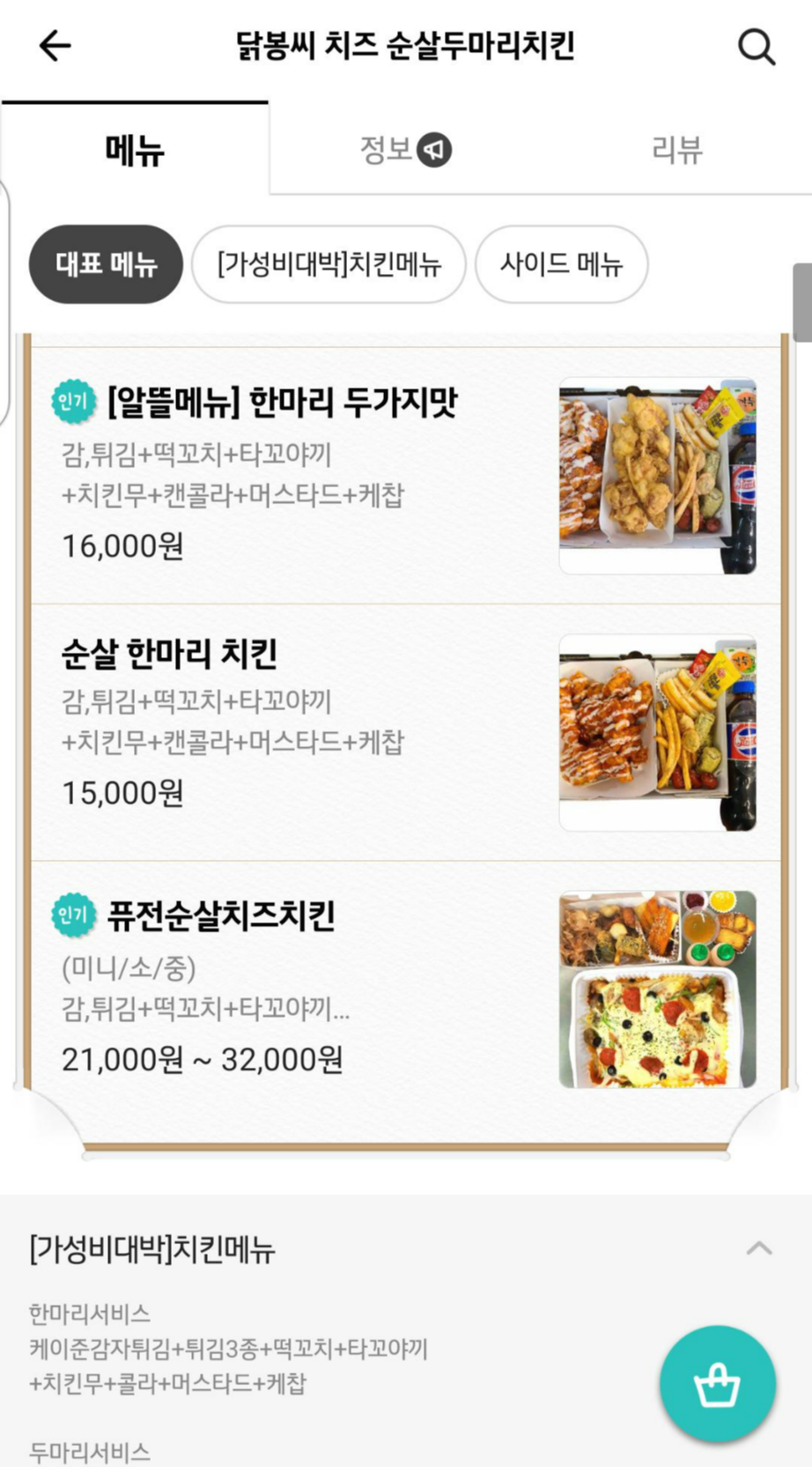Open the cart basket icon
The height and width of the screenshot is (1467, 812).
(717, 1382)
